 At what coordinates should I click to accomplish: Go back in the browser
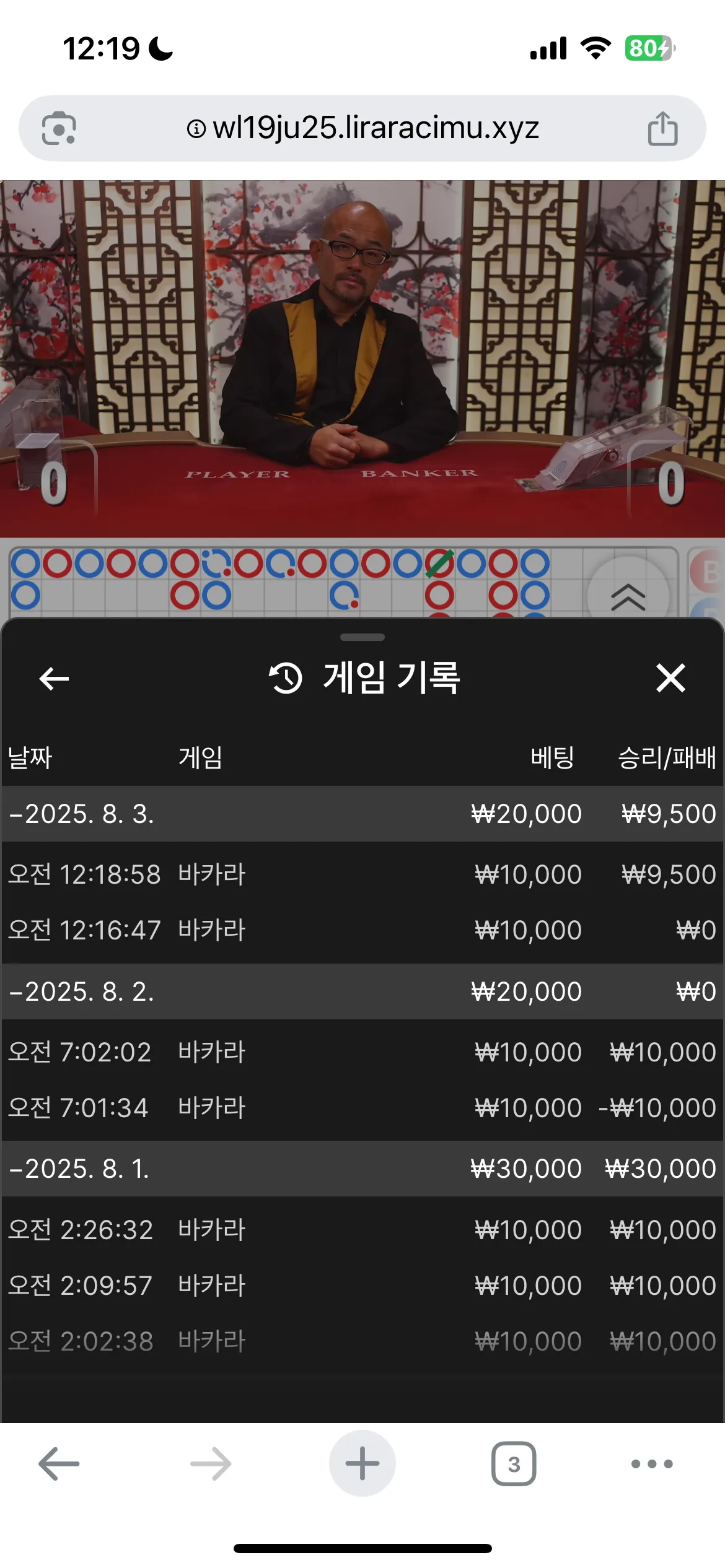click(x=59, y=1463)
